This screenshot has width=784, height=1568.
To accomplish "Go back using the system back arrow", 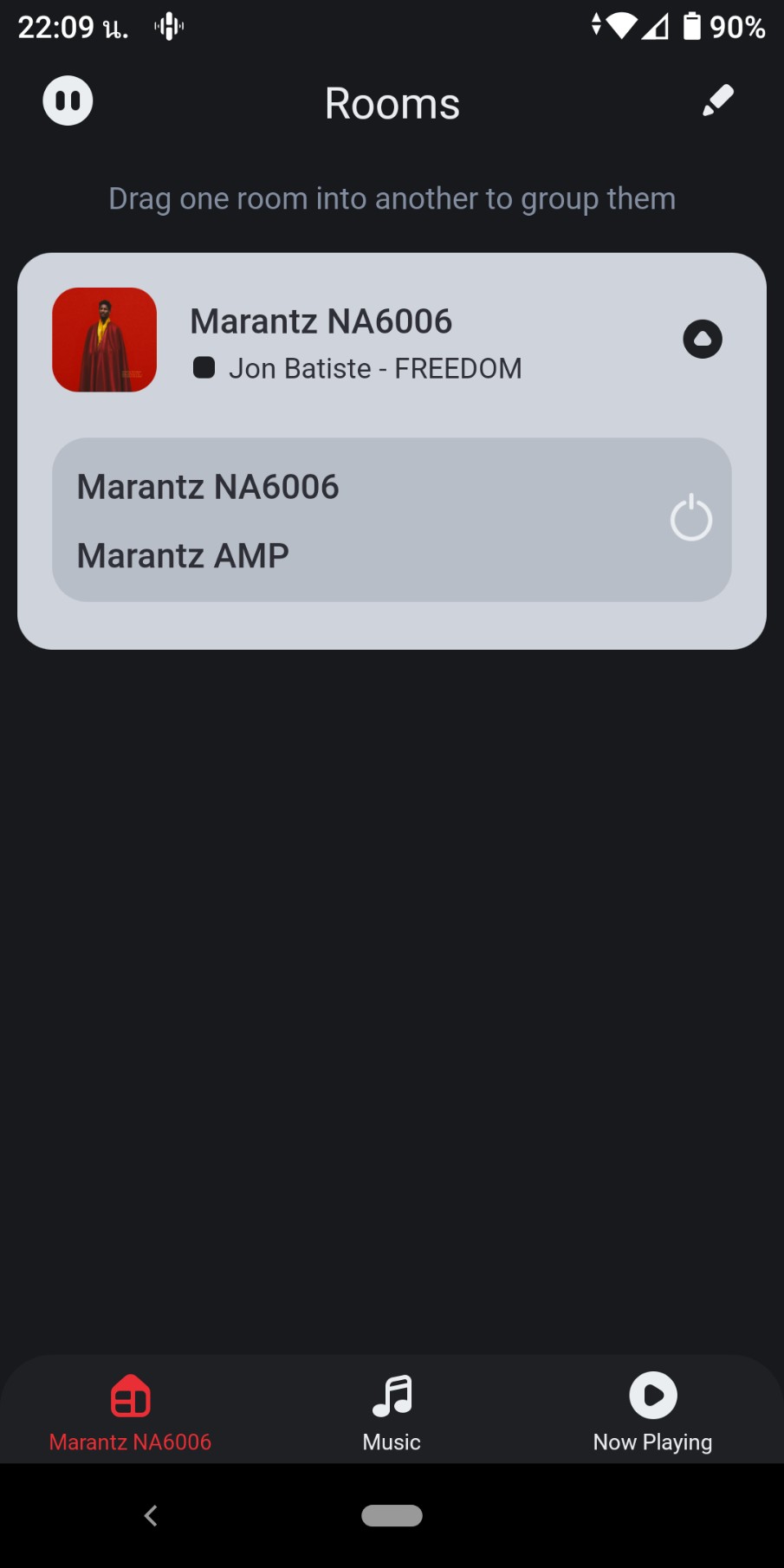I will point(151,1515).
